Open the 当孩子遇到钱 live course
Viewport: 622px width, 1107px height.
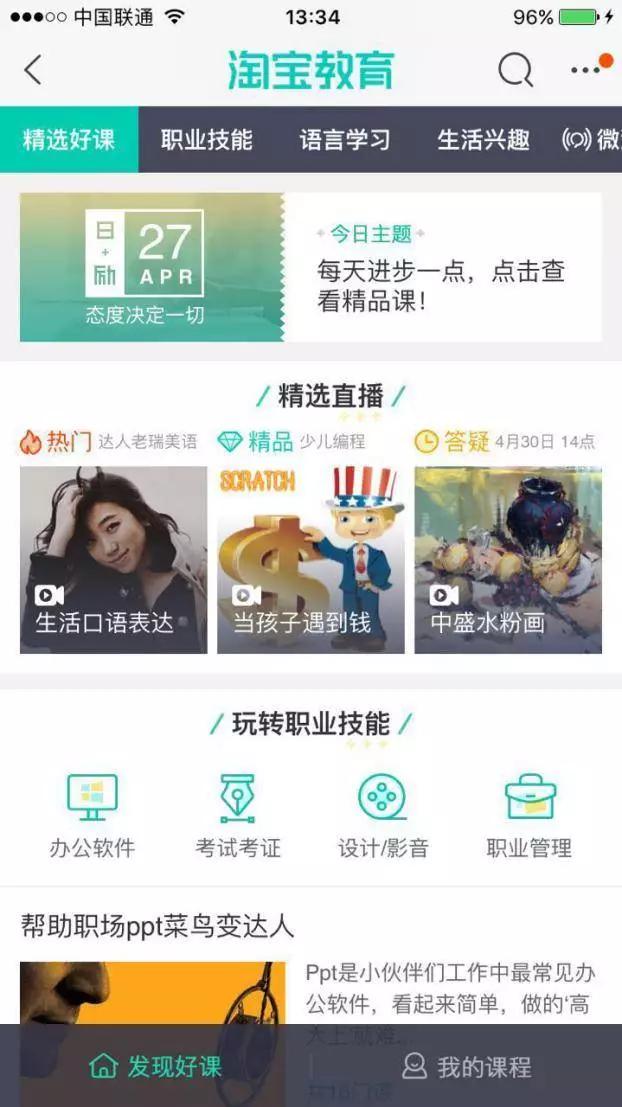311,560
